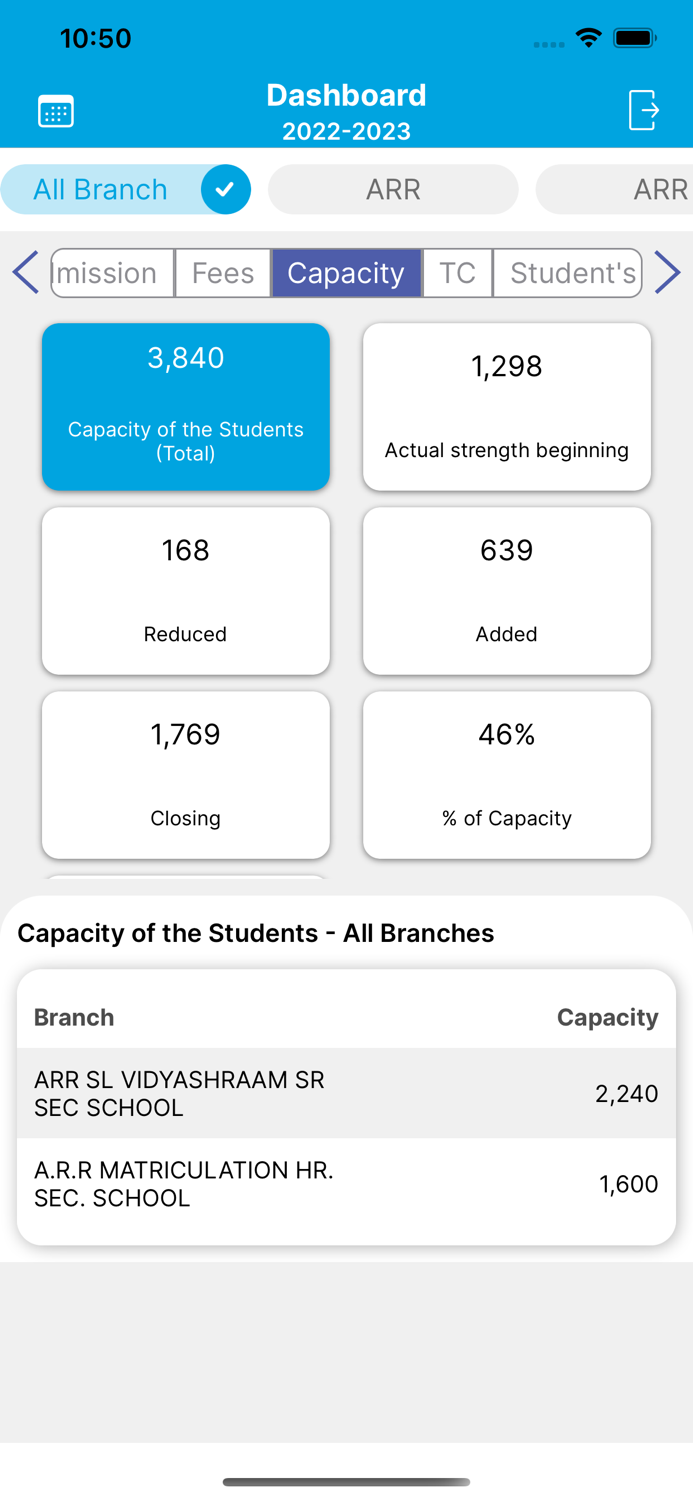Viewport: 693px width, 1500px height.
Task: Open Capacity of the Students (Total) card
Action: [186, 406]
